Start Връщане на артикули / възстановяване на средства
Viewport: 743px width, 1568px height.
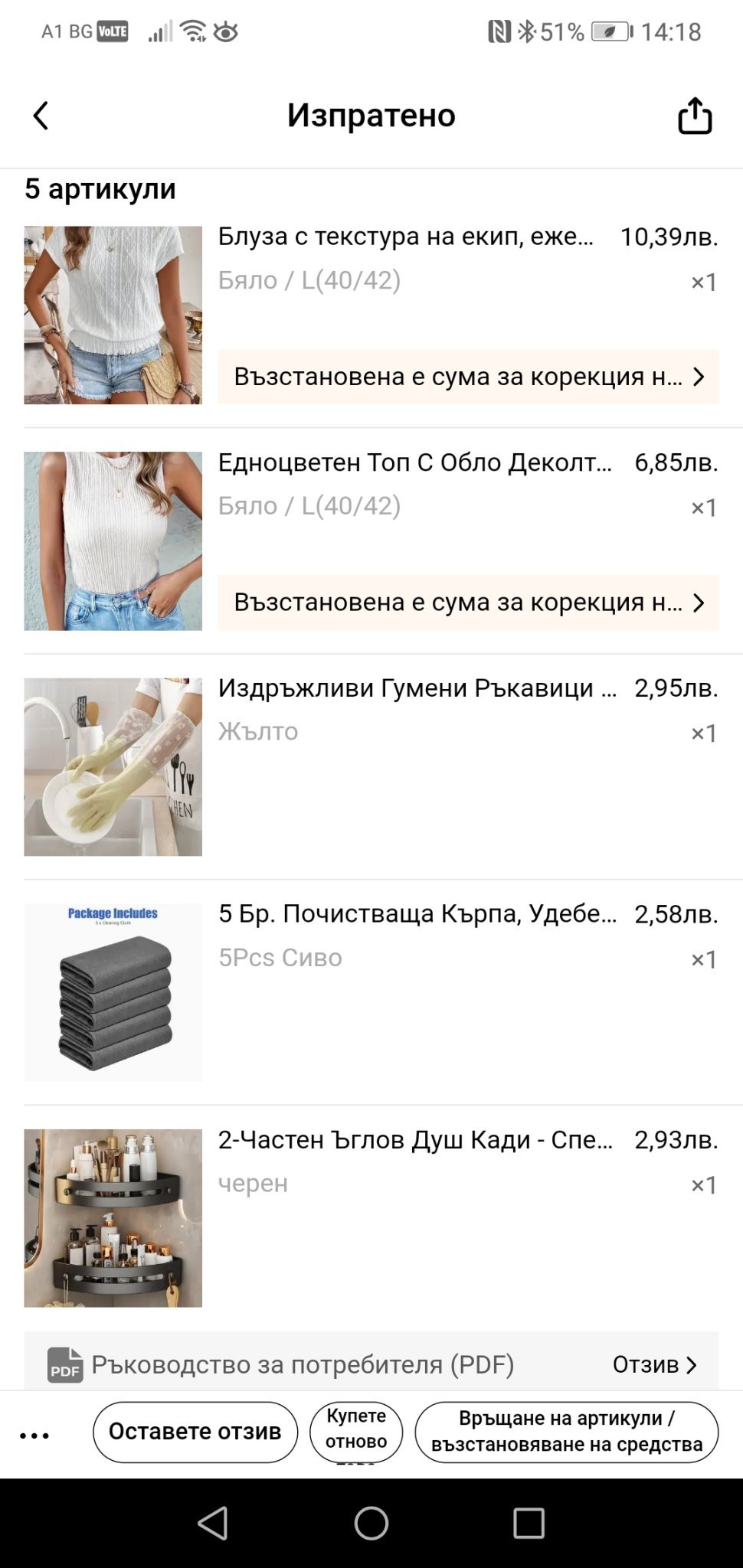[566, 1432]
